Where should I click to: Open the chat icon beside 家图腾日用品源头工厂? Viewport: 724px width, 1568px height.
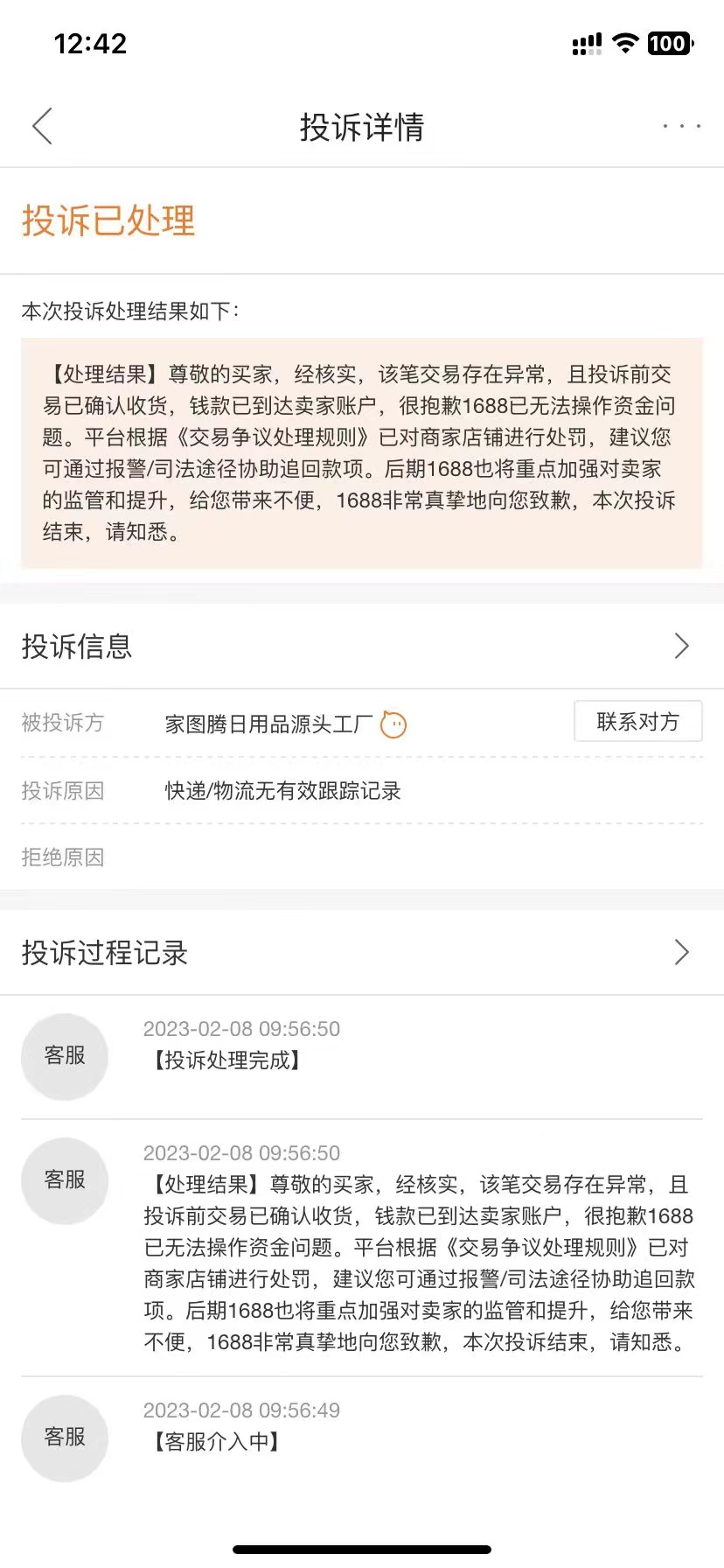[x=393, y=724]
